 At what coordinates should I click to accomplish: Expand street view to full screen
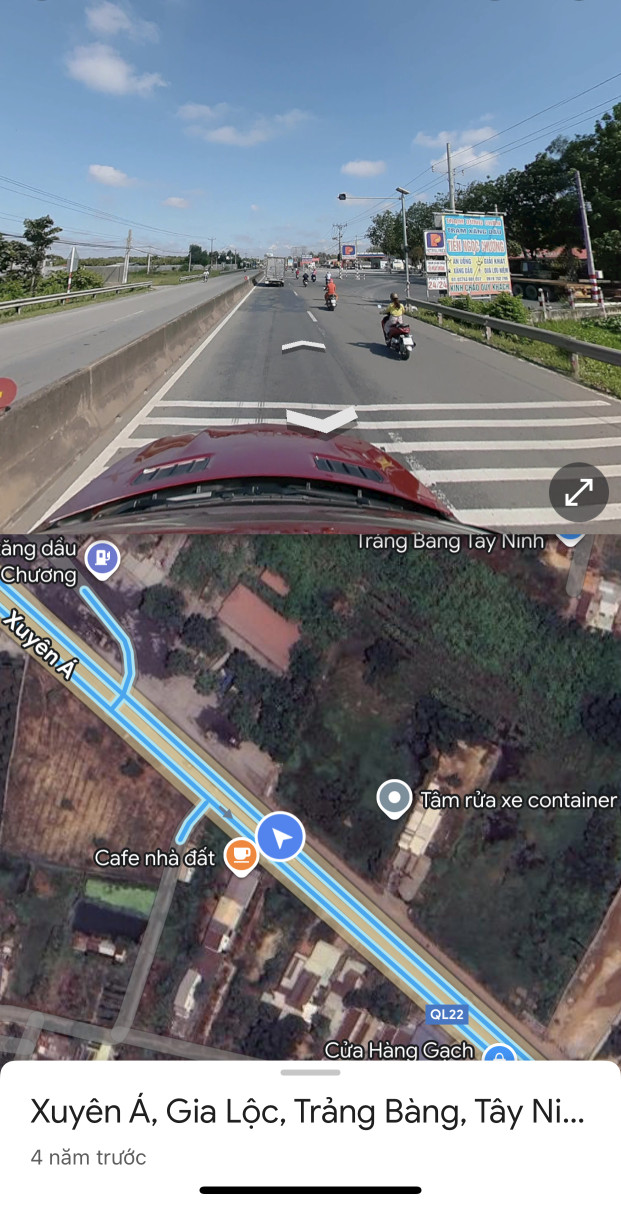(x=578, y=492)
